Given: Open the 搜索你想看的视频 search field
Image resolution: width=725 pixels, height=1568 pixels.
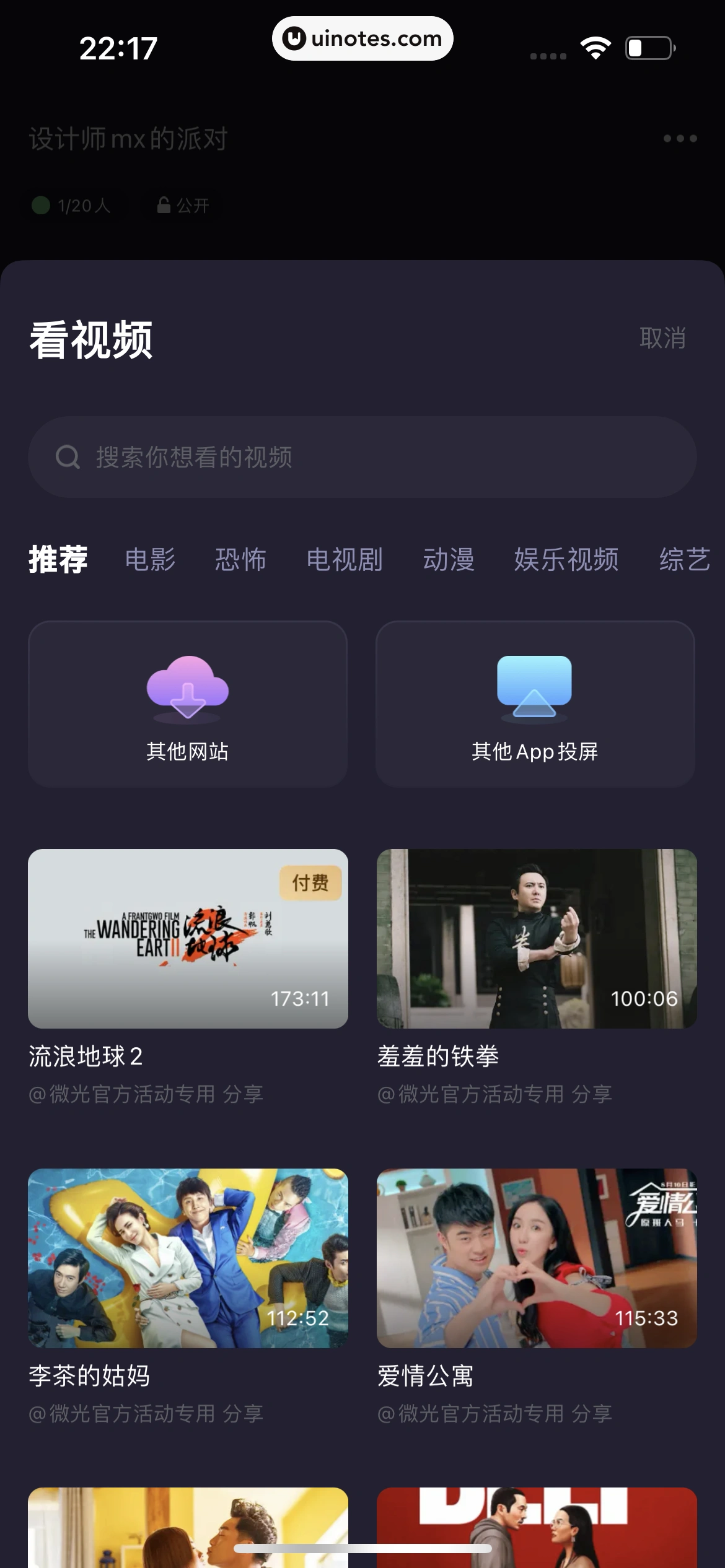Looking at the screenshot, I should tap(362, 457).
